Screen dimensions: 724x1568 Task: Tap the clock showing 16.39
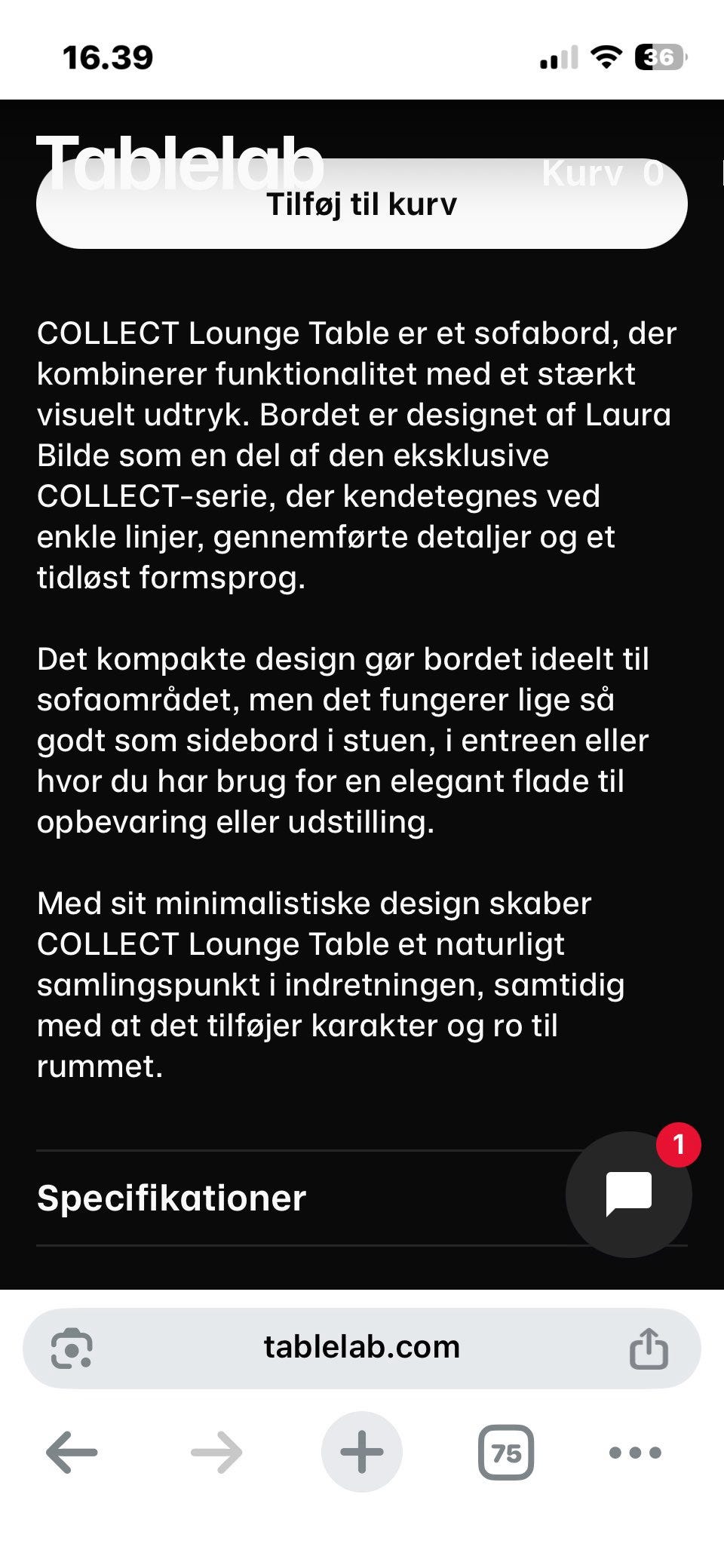tap(106, 55)
